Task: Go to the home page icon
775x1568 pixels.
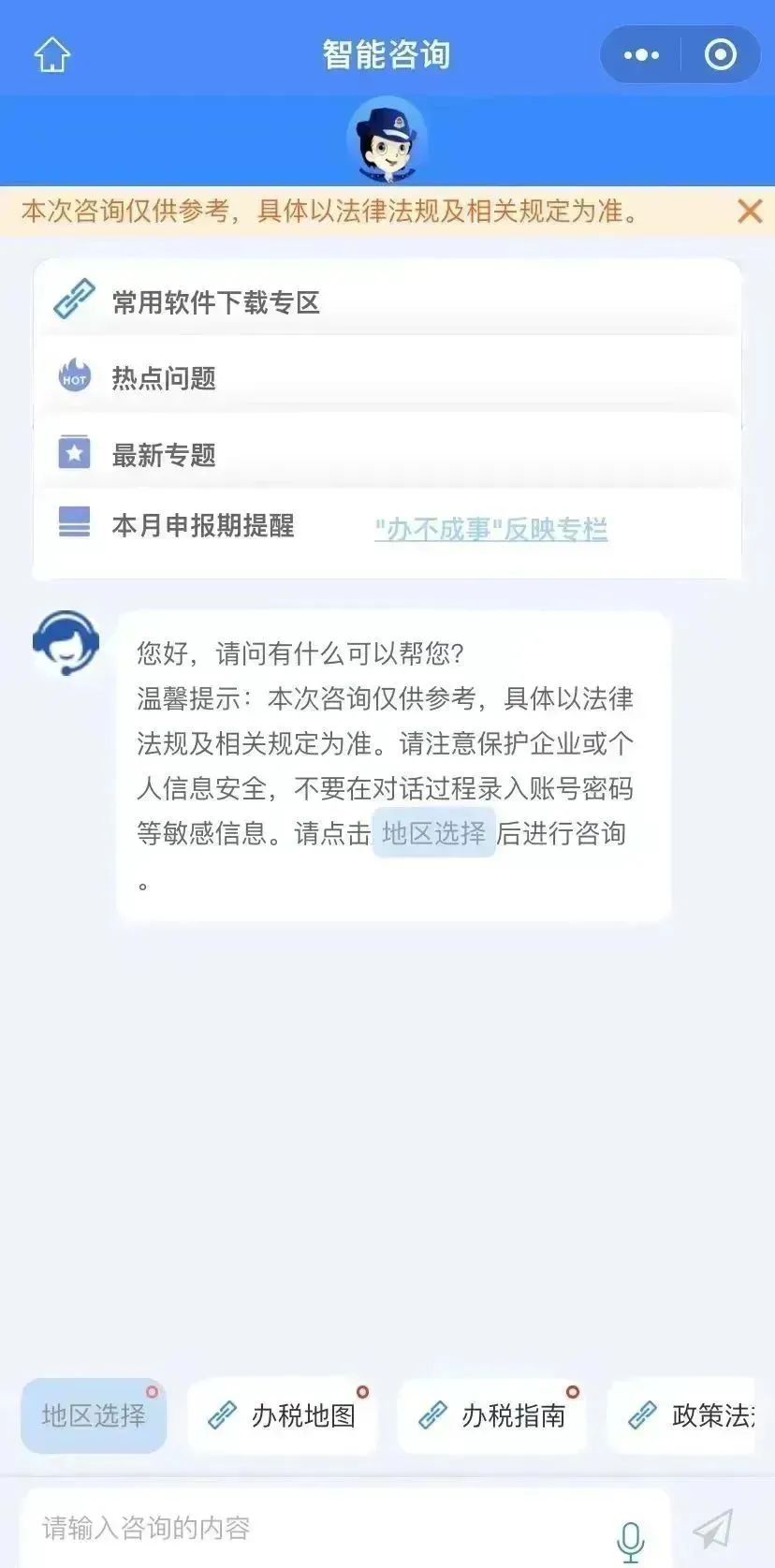Action: coord(52,54)
